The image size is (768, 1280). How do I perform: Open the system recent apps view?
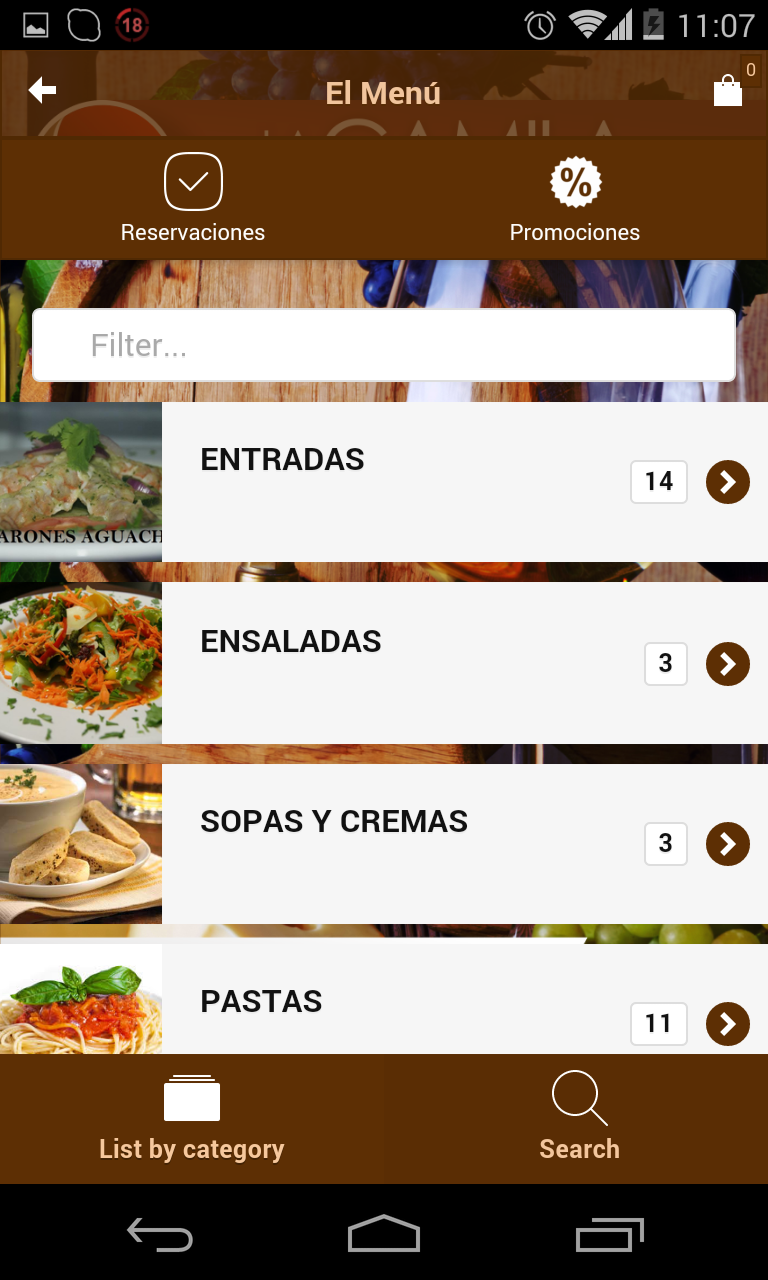click(610, 1235)
